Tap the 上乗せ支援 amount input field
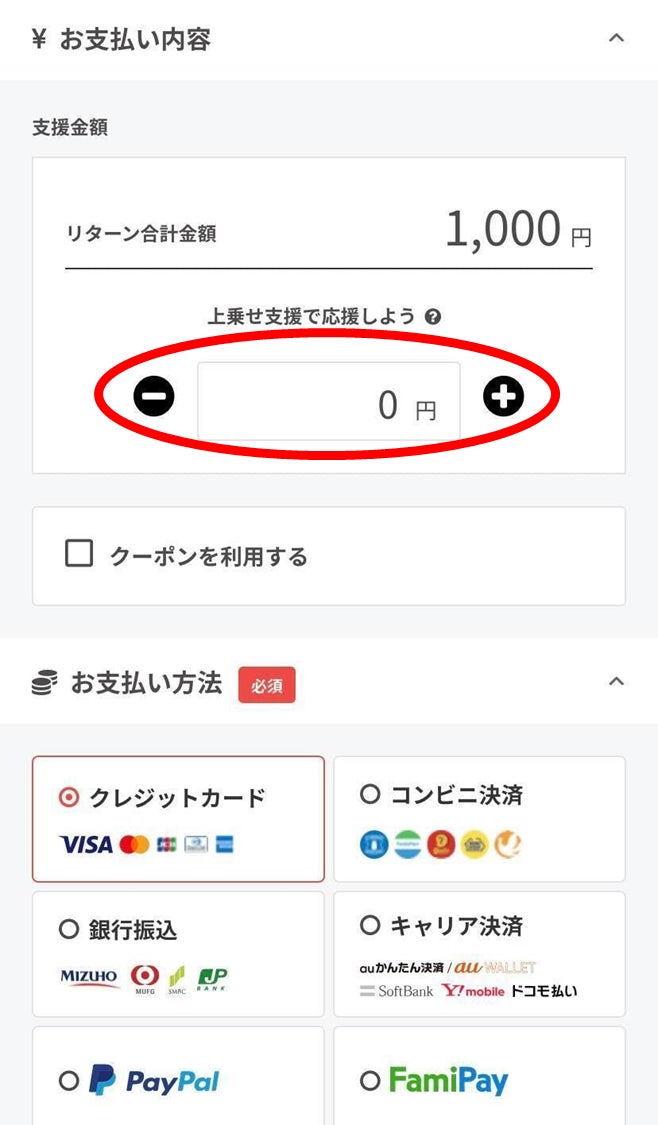Screen dimensions: 658x1125 pos(328,404)
